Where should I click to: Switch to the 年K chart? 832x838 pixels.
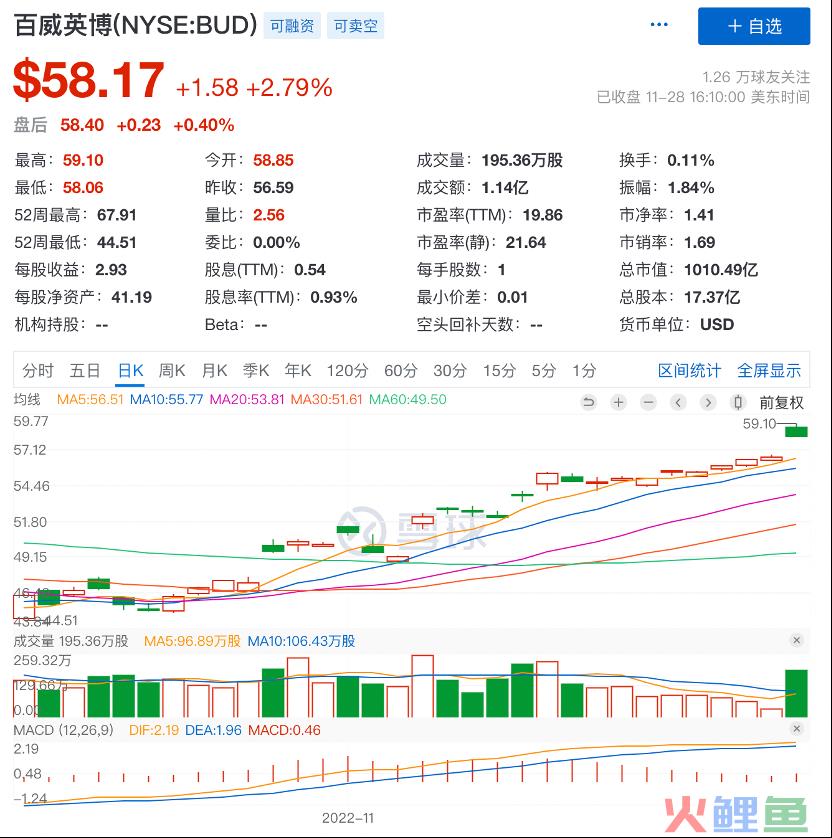click(x=298, y=371)
